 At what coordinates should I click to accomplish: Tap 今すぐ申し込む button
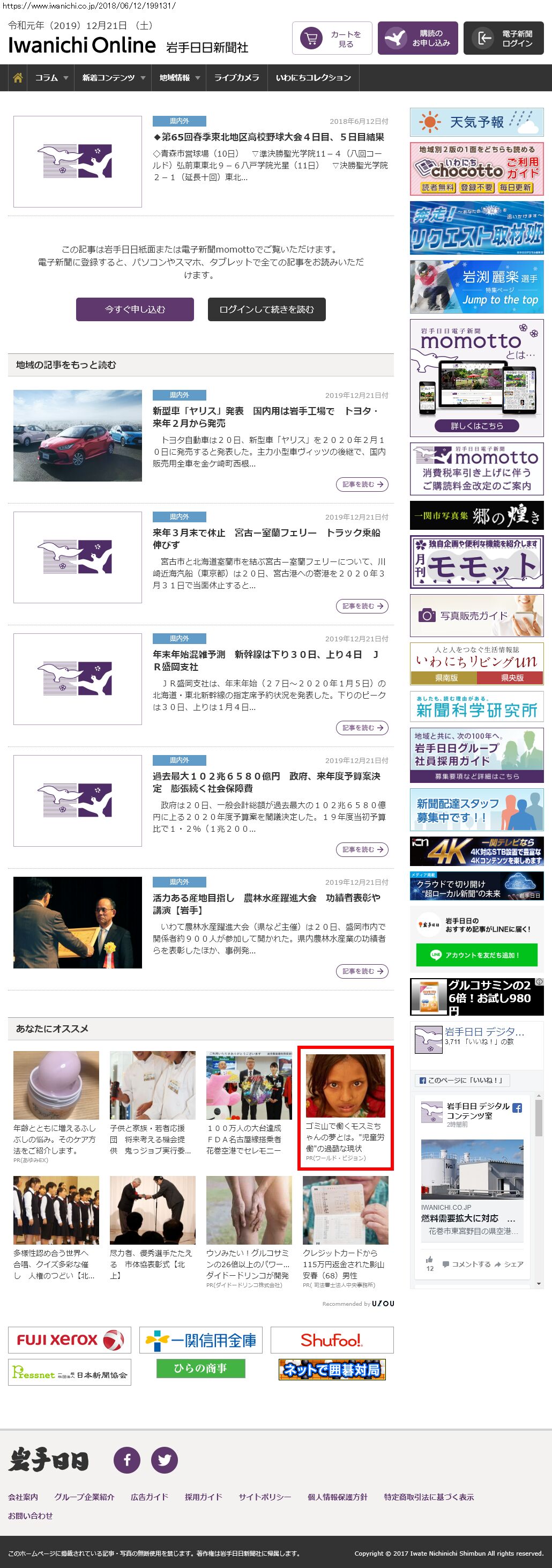tap(135, 309)
